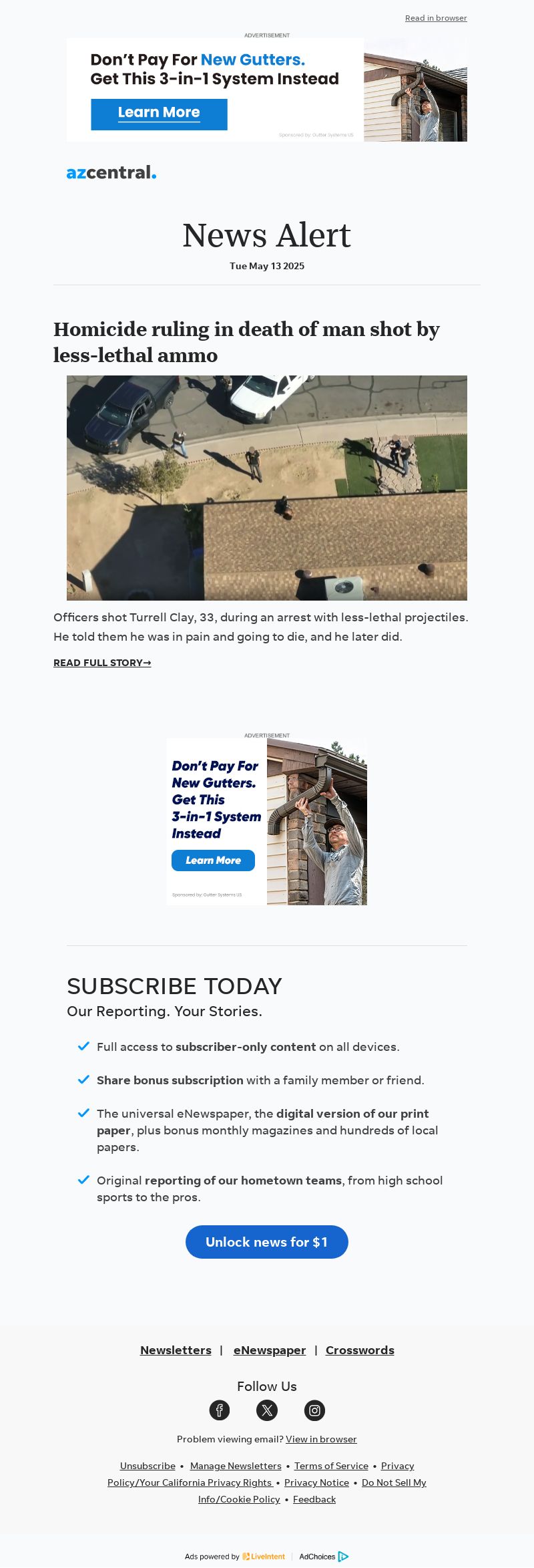
Task: Open the Newsletters link
Action: (176, 1350)
